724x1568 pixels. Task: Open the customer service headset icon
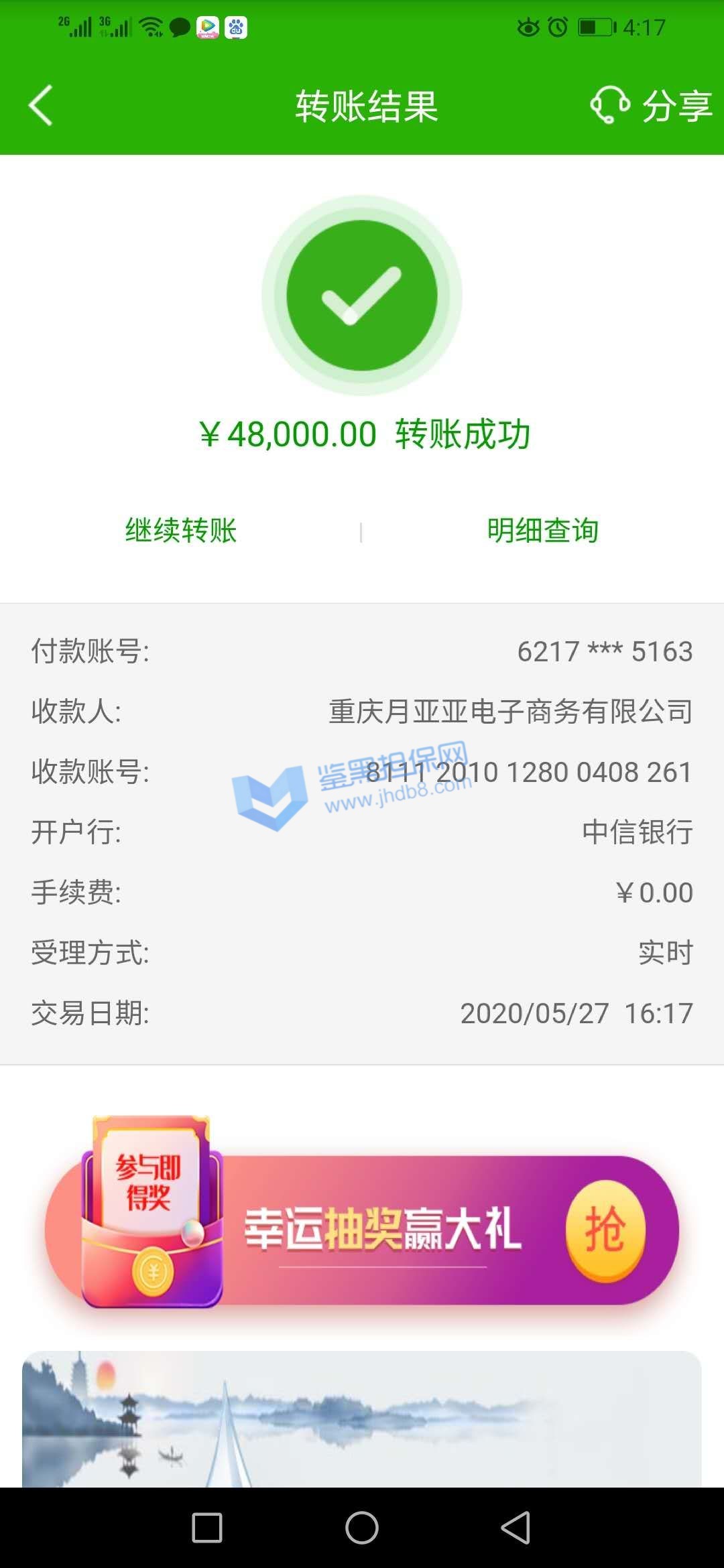(x=609, y=105)
